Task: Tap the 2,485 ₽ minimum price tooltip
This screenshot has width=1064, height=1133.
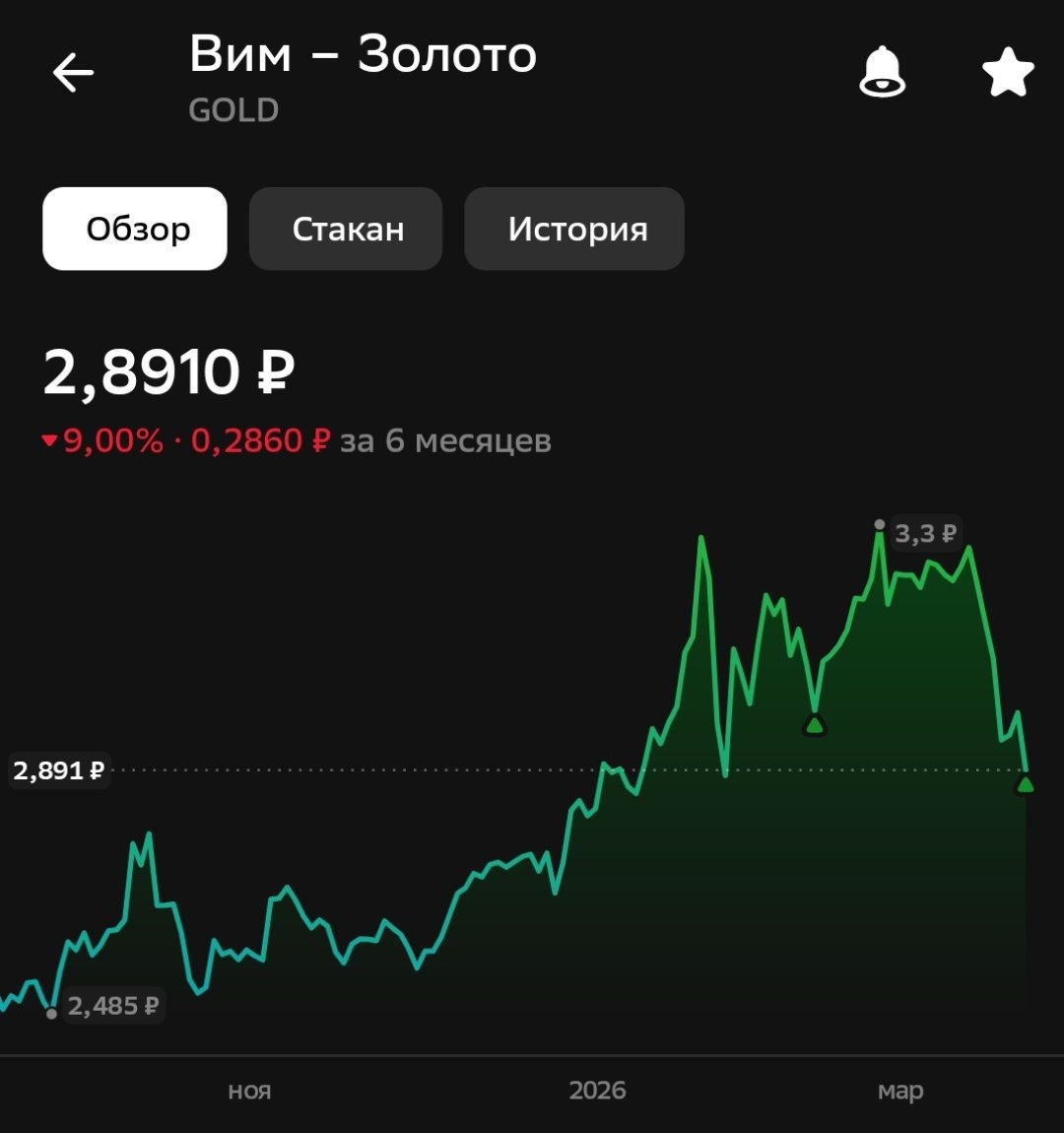Action: [x=112, y=1007]
